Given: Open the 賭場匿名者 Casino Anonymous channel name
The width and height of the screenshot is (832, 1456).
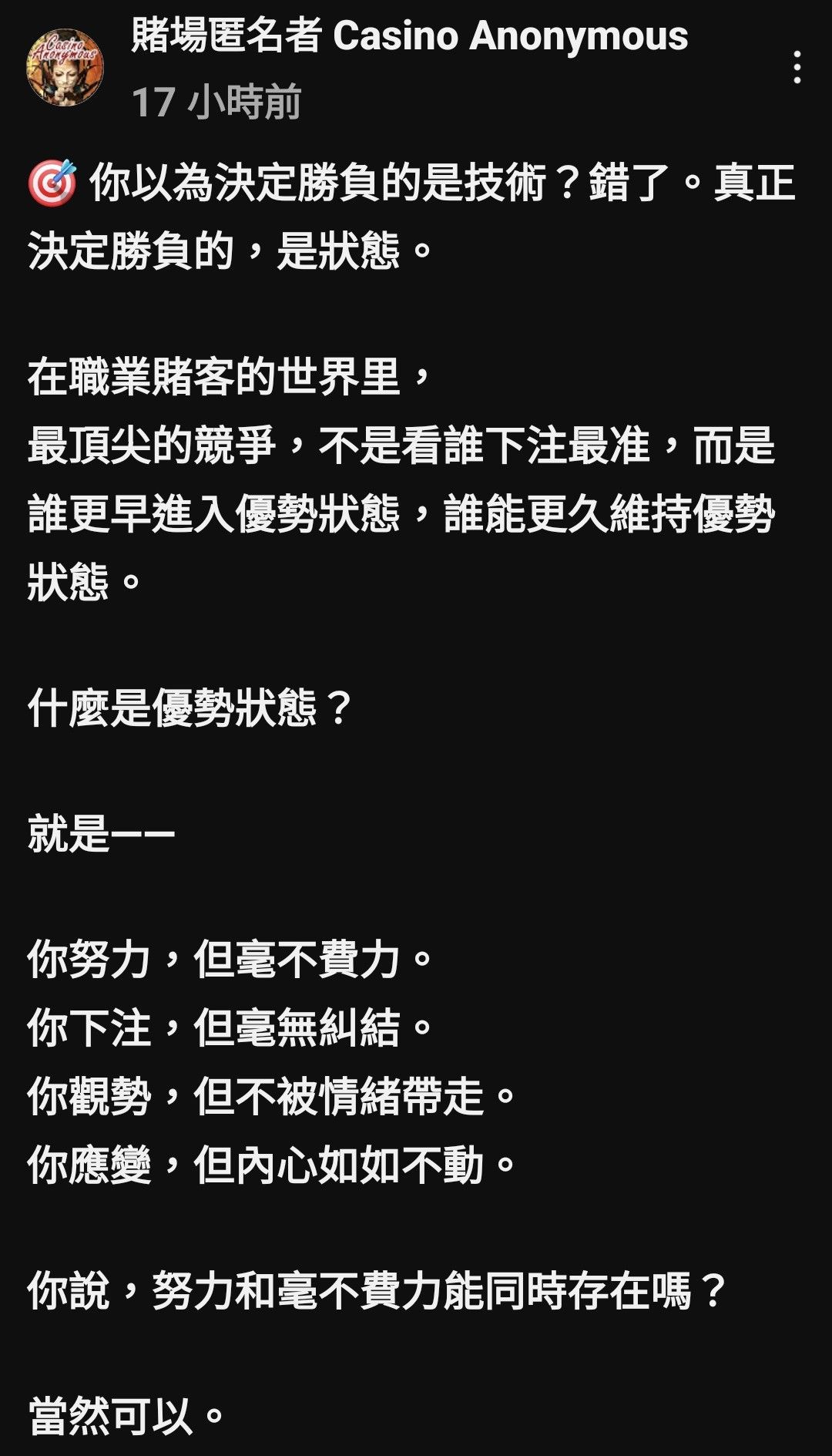Looking at the screenshot, I should 409,35.
